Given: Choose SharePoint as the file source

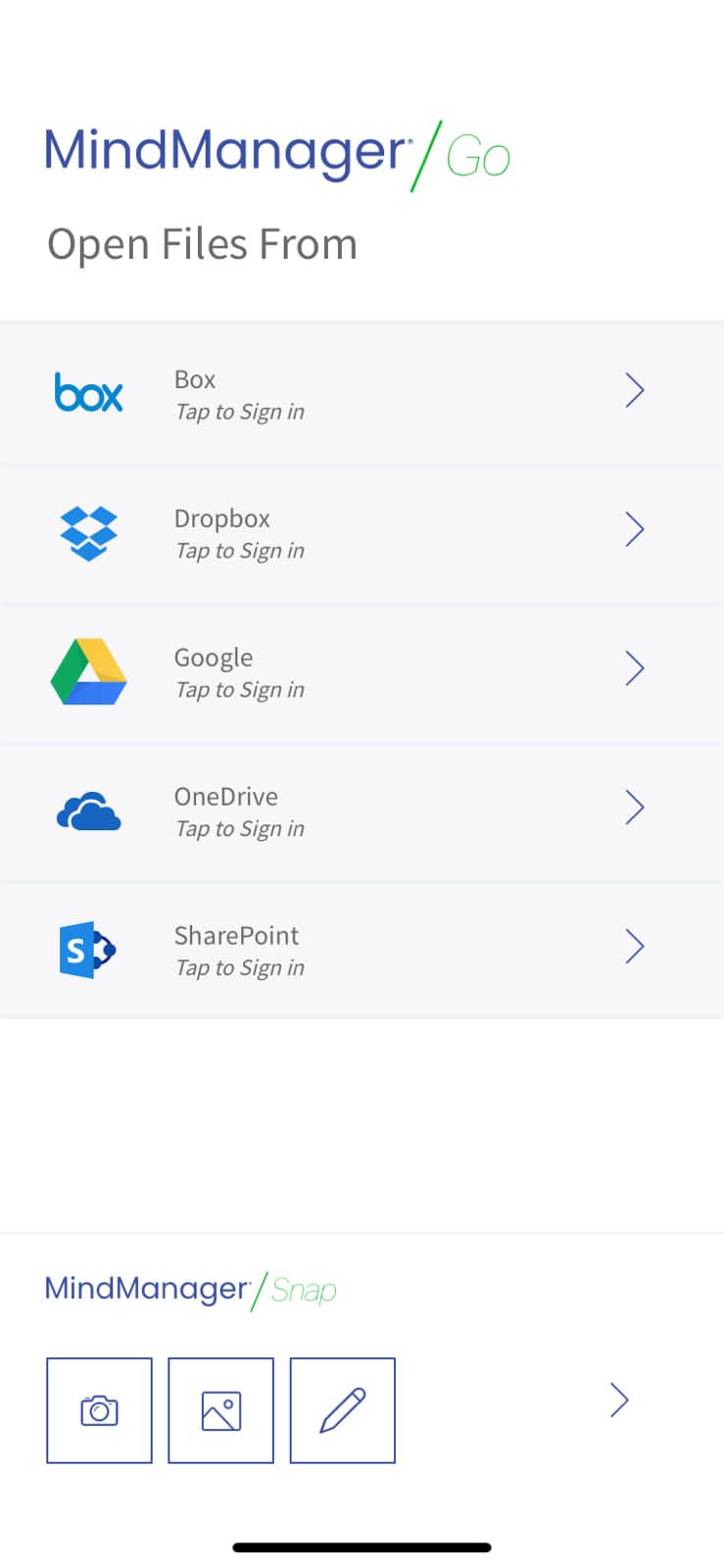Looking at the screenshot, I should point(362,950).
